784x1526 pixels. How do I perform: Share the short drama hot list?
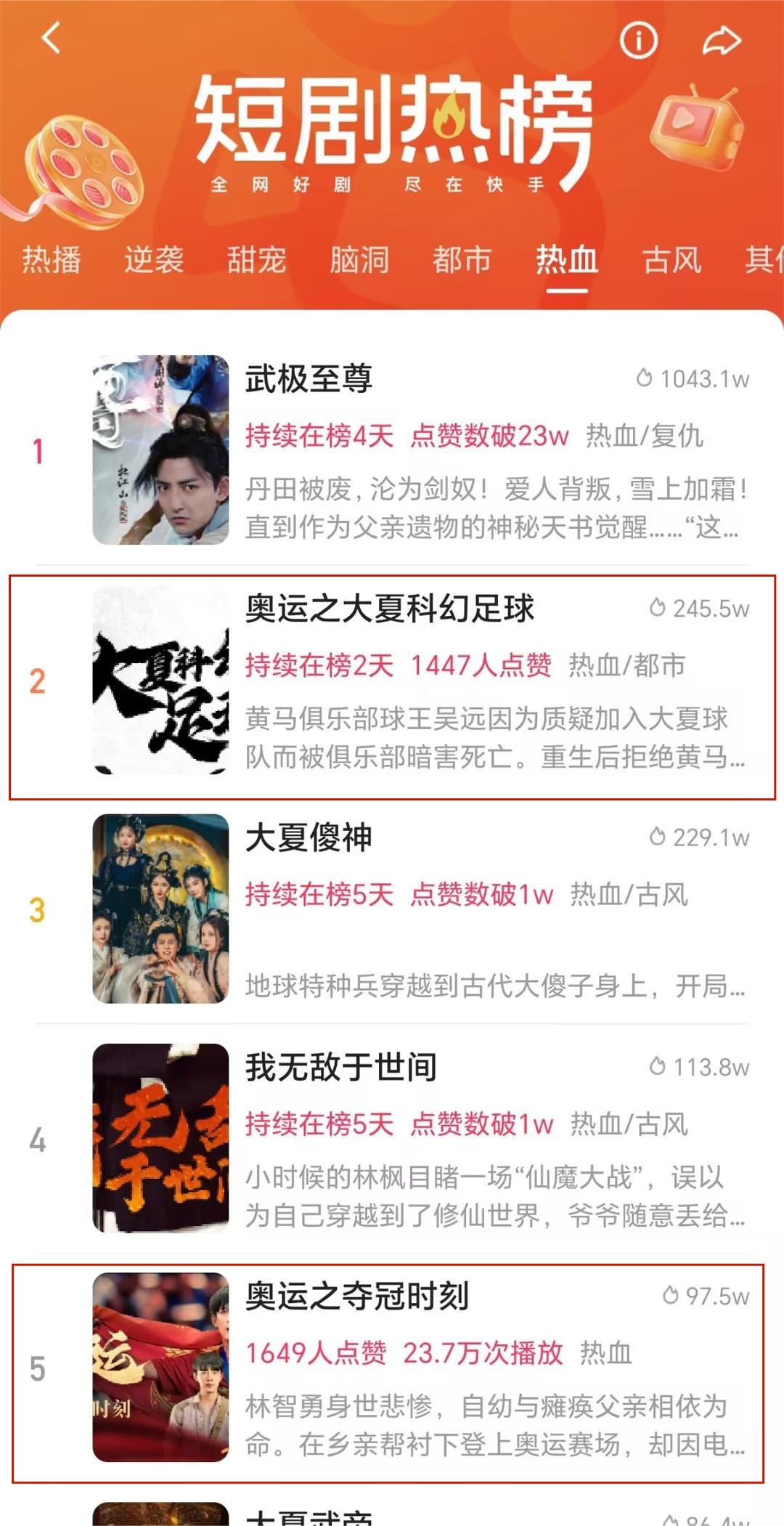pos(722,40)
